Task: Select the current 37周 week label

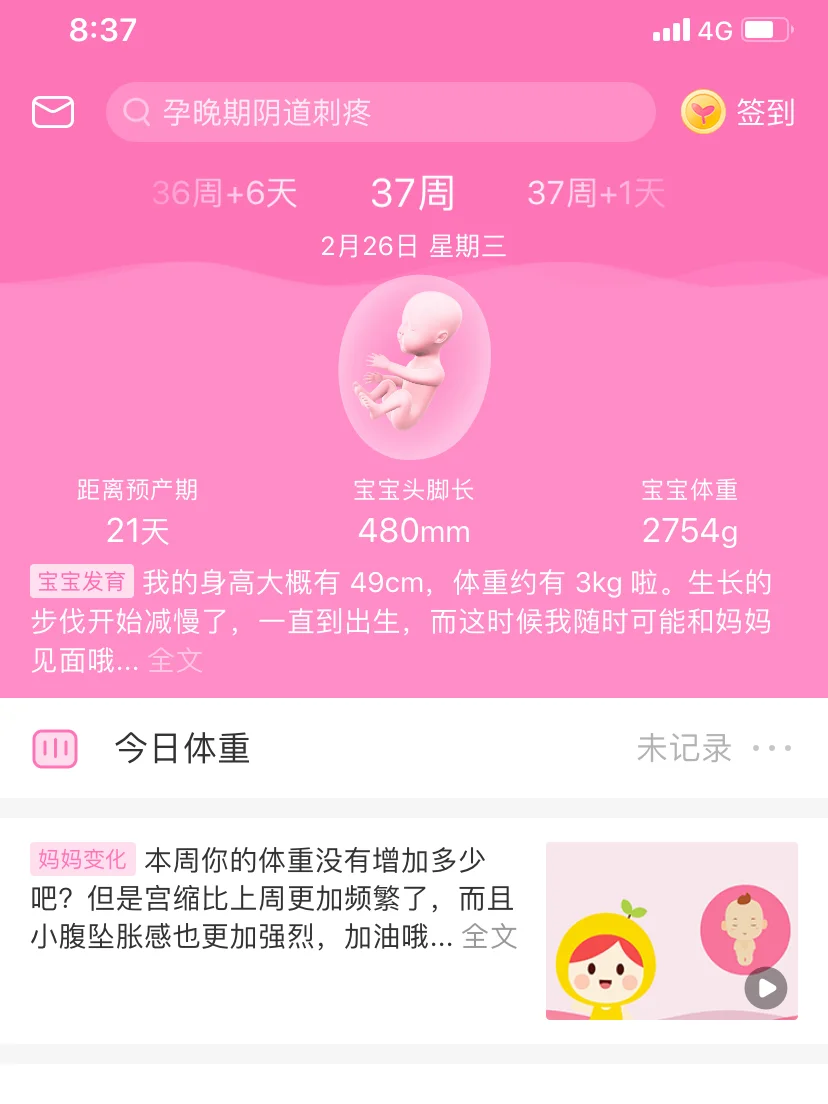Action: coord(412,191)
